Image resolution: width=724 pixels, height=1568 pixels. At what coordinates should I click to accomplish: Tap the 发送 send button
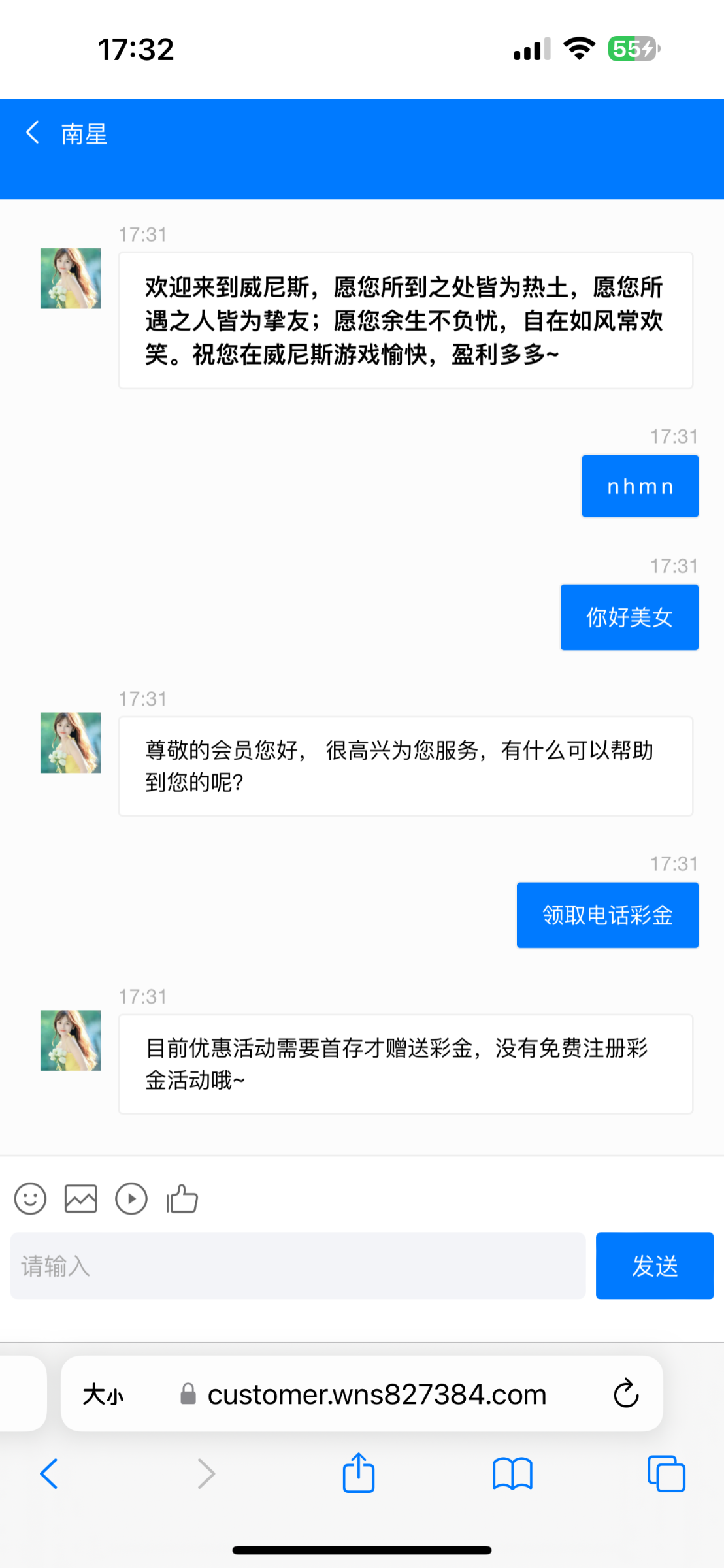(x=654, y=1266)
